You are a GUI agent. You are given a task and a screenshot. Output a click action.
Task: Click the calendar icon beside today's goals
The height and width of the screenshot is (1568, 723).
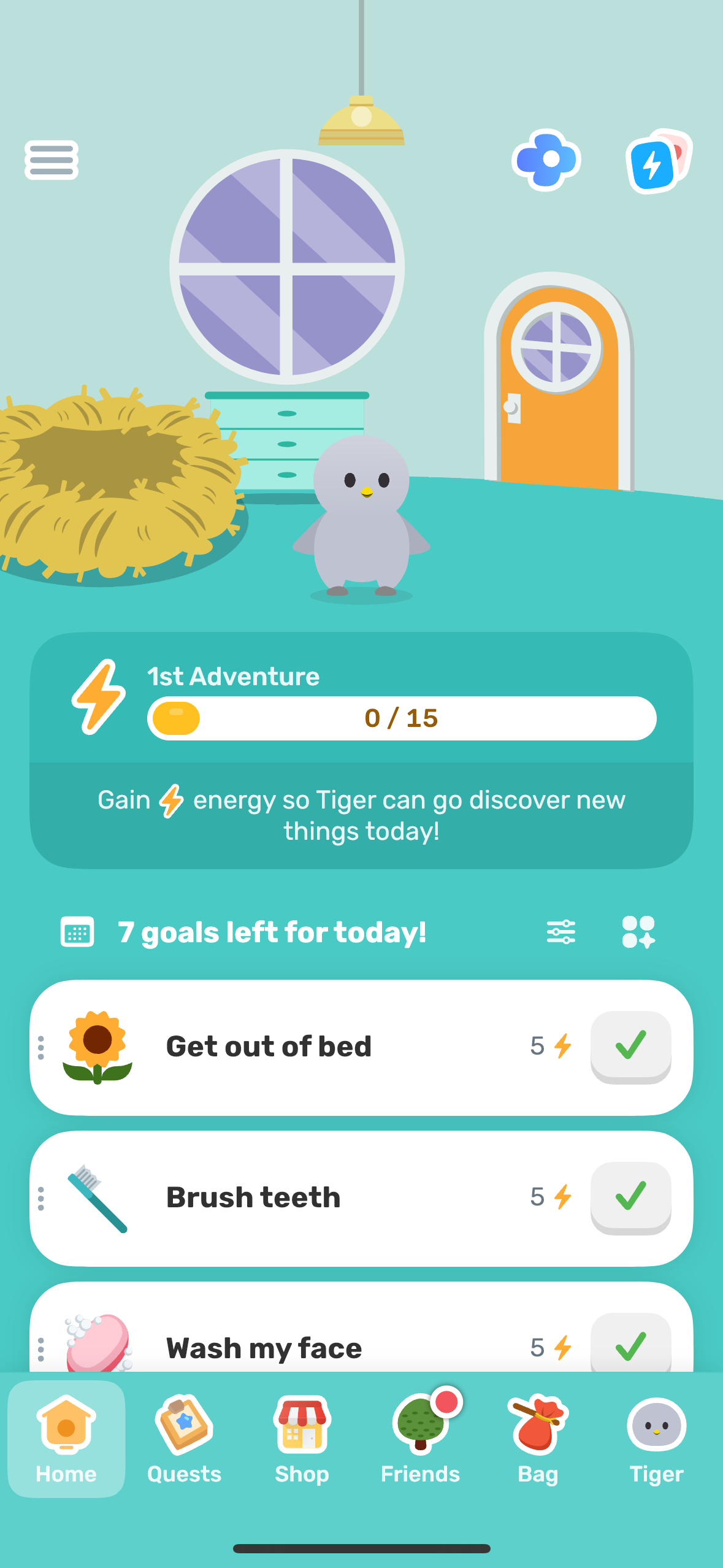click(77, 931)
